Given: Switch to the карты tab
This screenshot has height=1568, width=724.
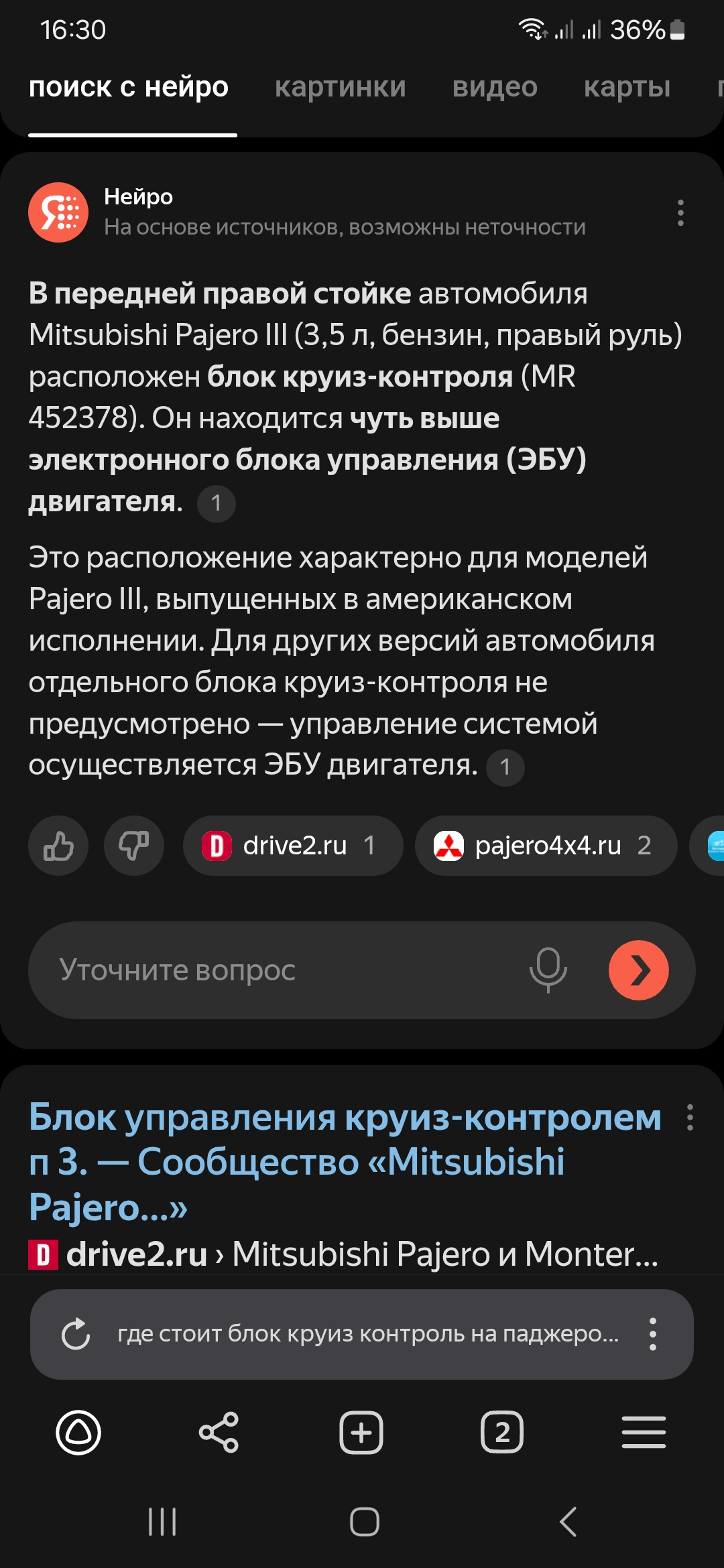Looking at the screenshot, I should [x=627, y=88].
